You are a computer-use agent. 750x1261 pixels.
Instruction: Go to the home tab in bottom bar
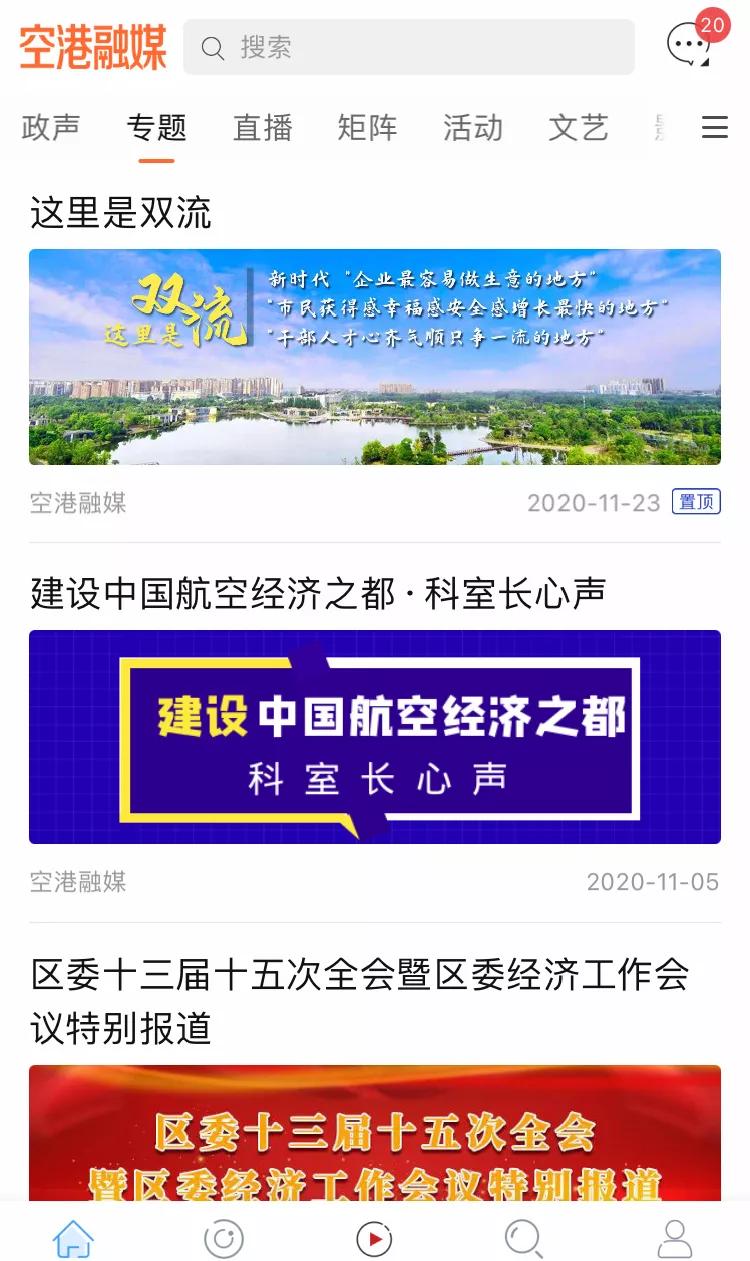(x=74, y=1239)
